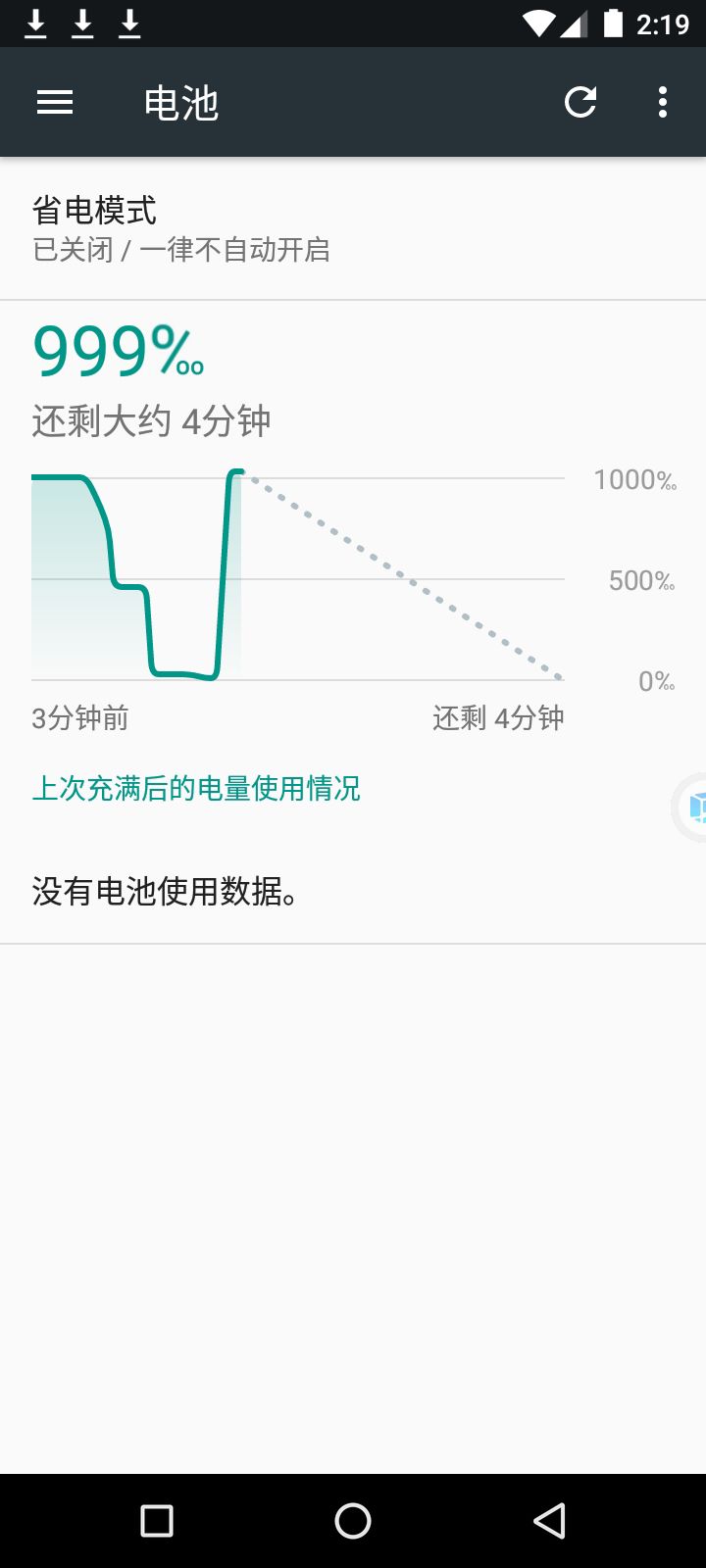The width and height of the screenshot is (706, 1568).
Task: Open recent apps overview
Action: click(157, 1521)
